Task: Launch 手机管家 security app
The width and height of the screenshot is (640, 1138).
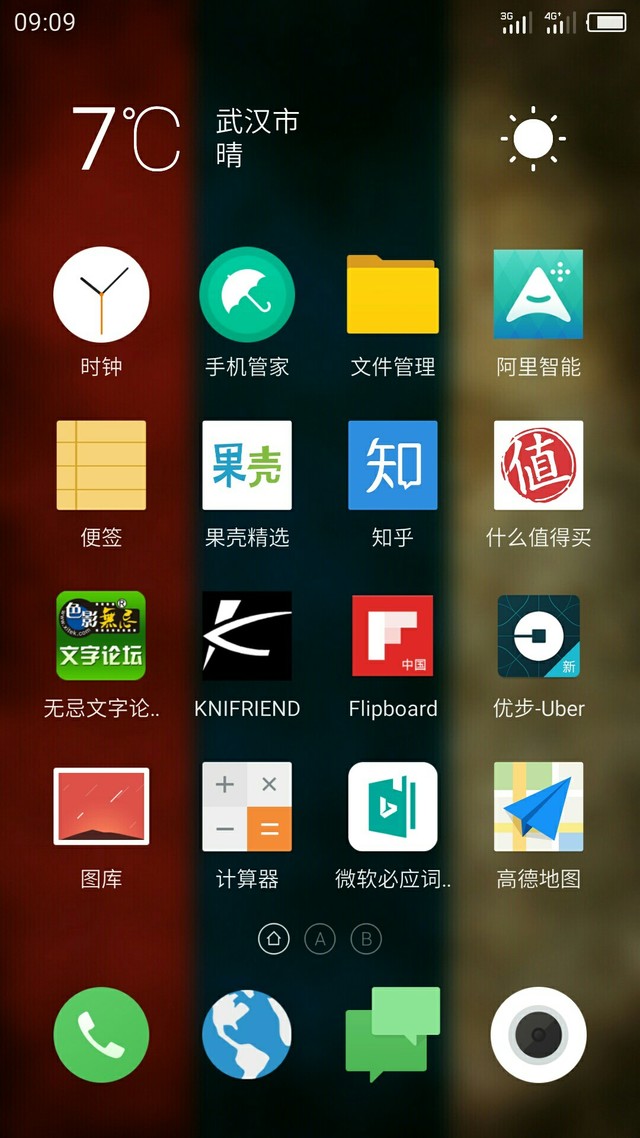Action: 247,295
